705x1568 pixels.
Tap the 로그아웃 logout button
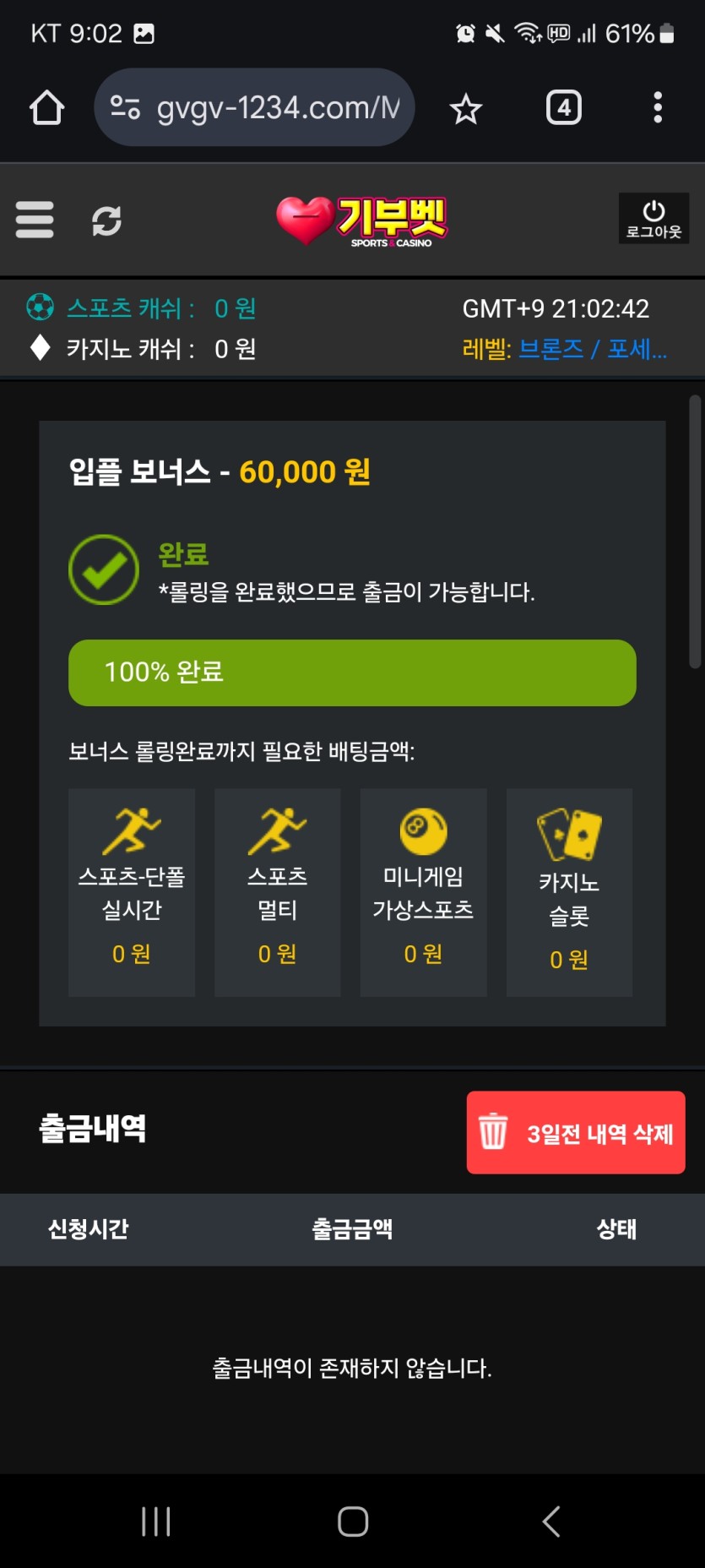point(653,219)
